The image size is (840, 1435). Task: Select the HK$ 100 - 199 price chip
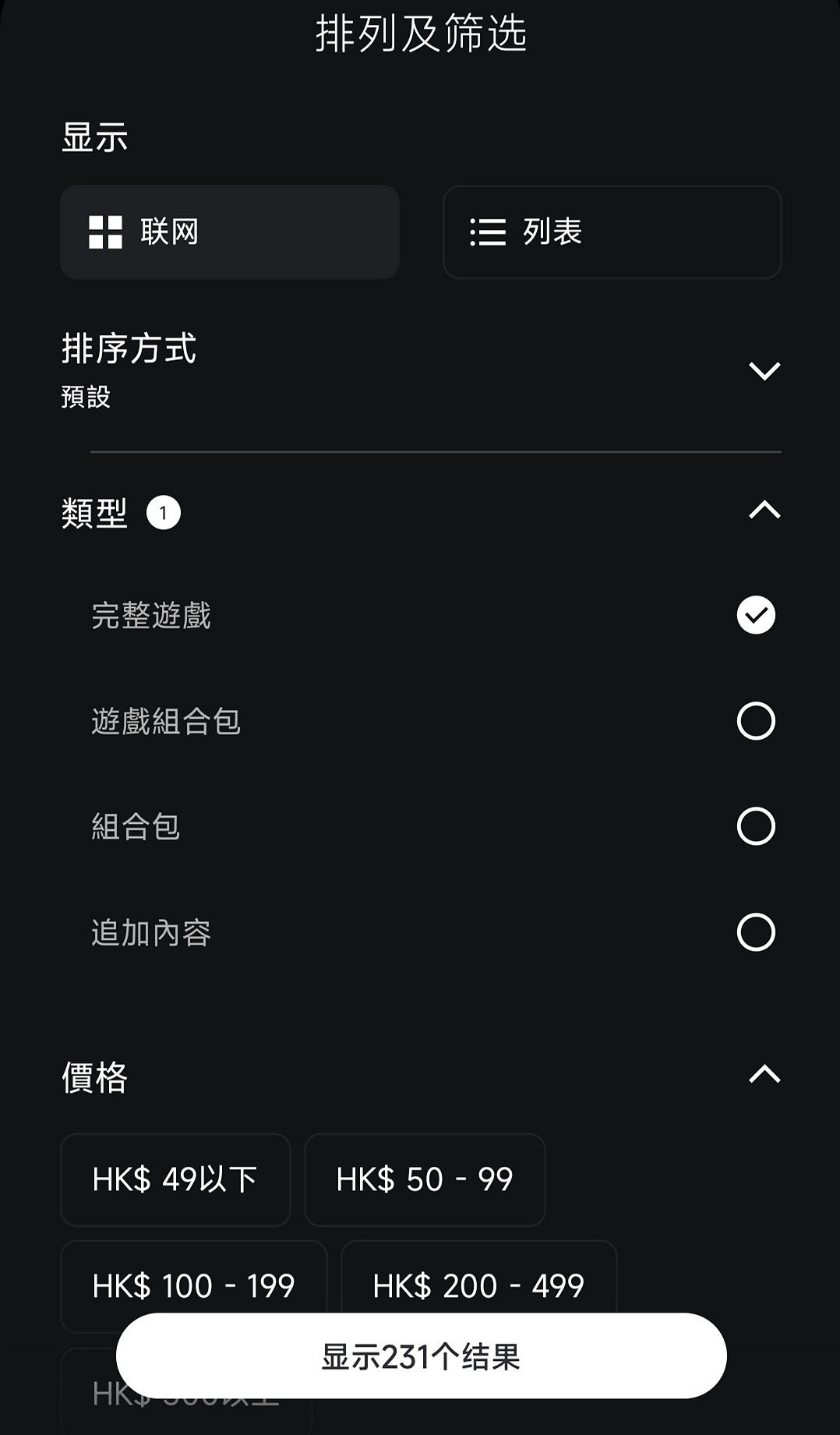(193, 1286)
